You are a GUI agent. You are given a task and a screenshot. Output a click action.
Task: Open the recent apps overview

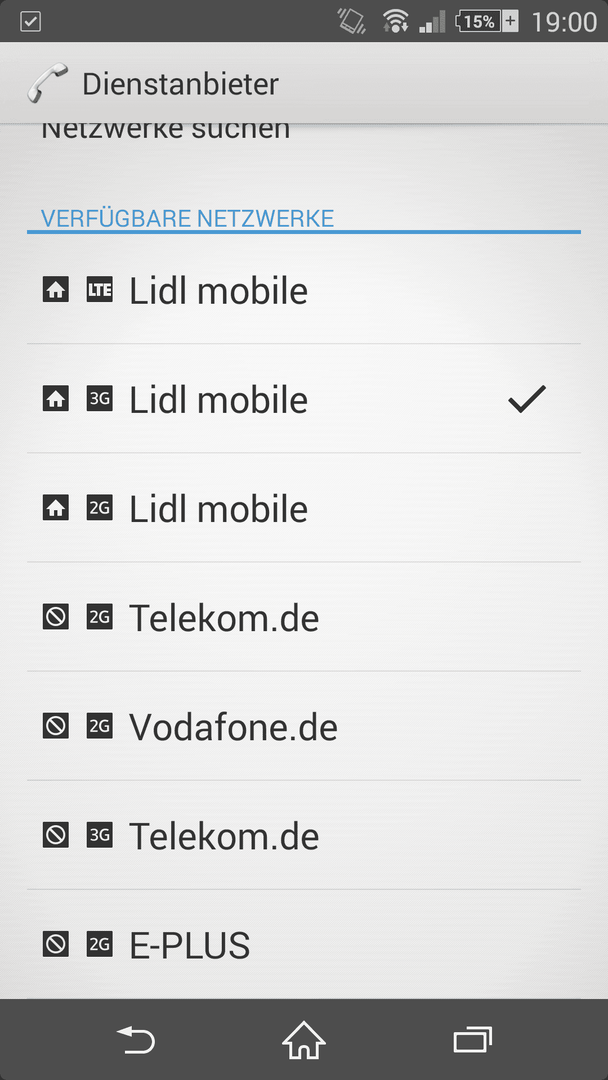point(472,1039)
